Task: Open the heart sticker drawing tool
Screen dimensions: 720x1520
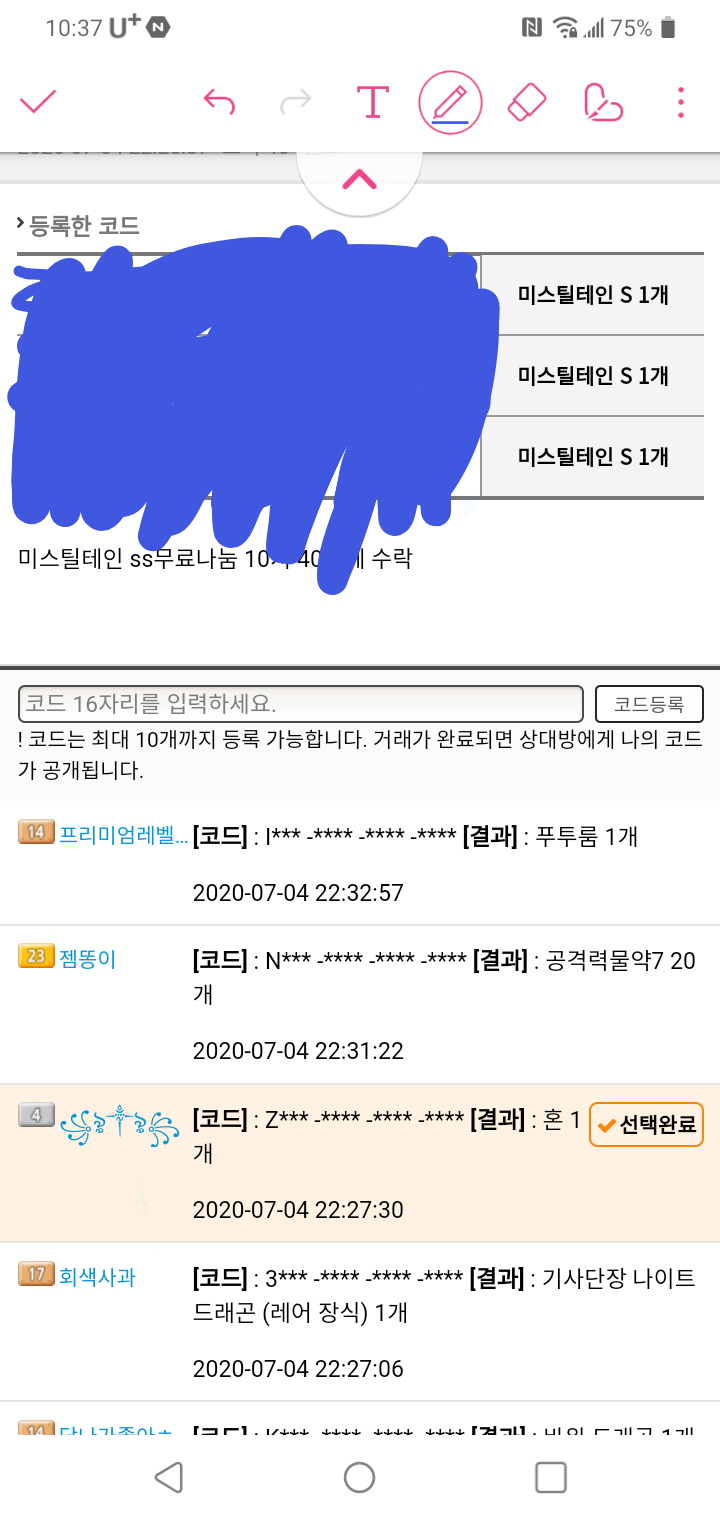Action: (603, 102)
